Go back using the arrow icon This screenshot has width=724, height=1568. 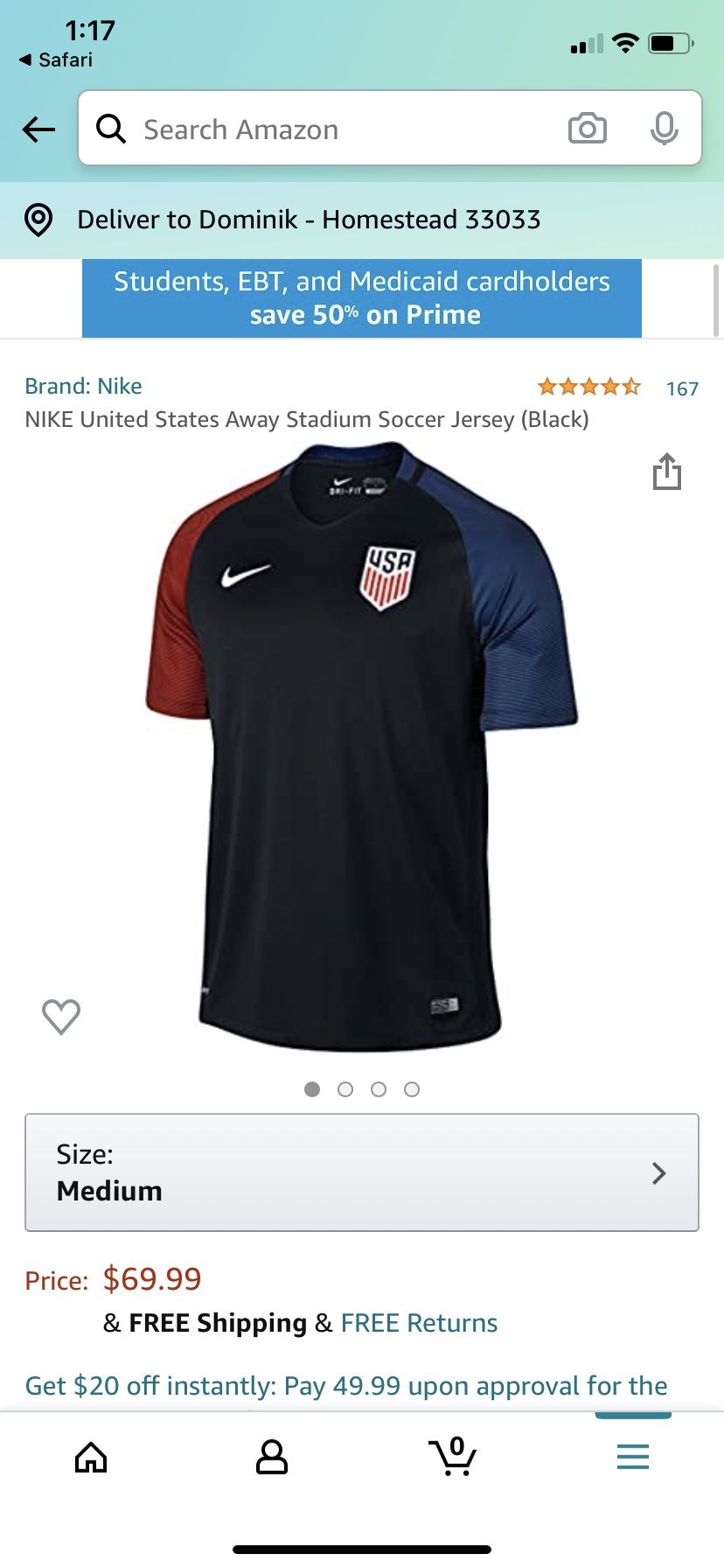[38, 129]
